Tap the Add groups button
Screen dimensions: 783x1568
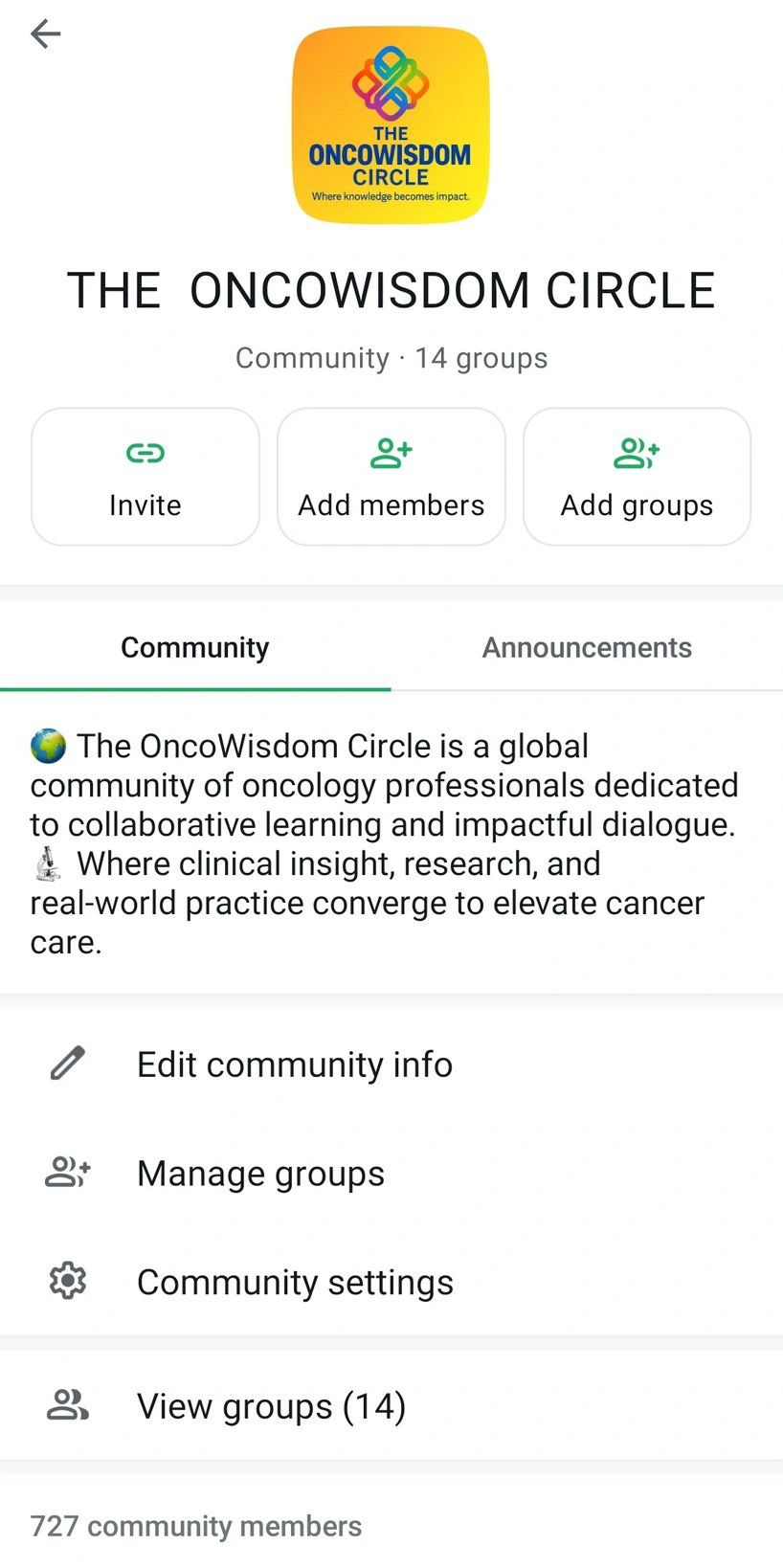click(x=637, y=477)
